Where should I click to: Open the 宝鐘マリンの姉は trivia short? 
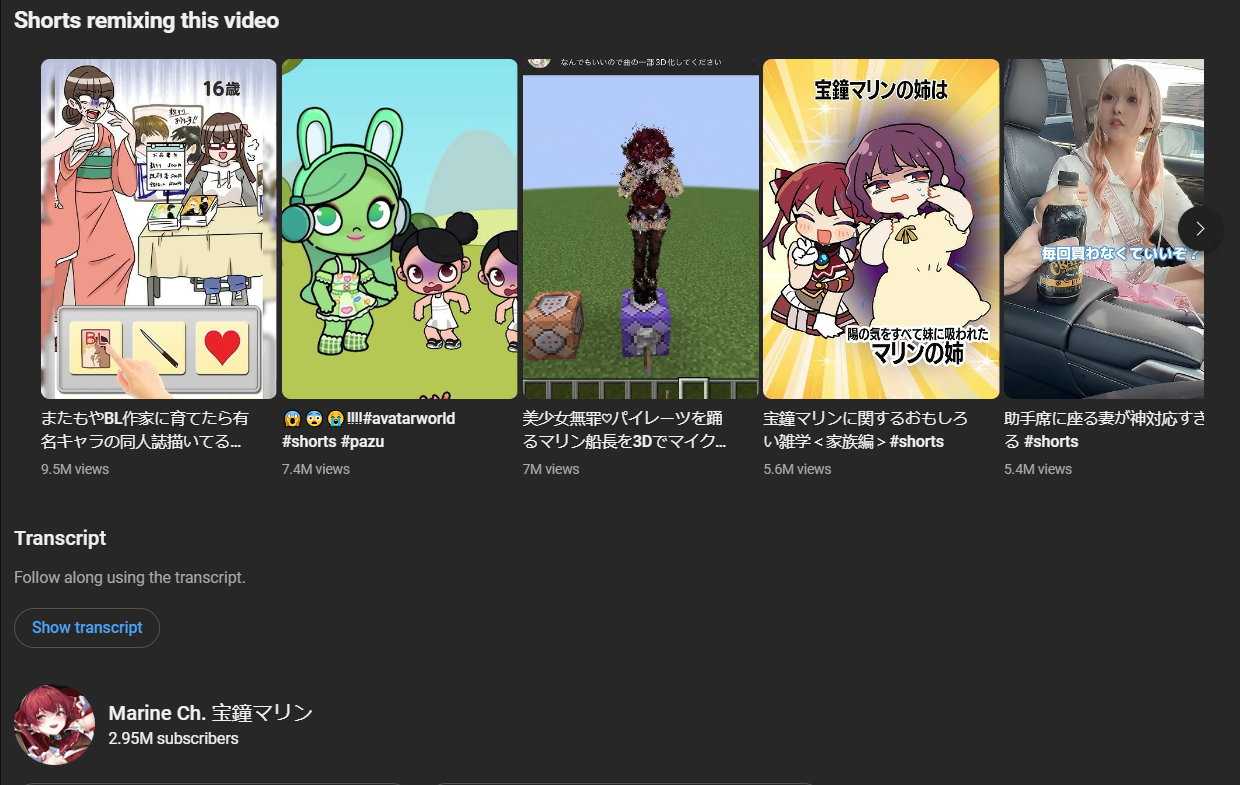click(x=881, y=229)
